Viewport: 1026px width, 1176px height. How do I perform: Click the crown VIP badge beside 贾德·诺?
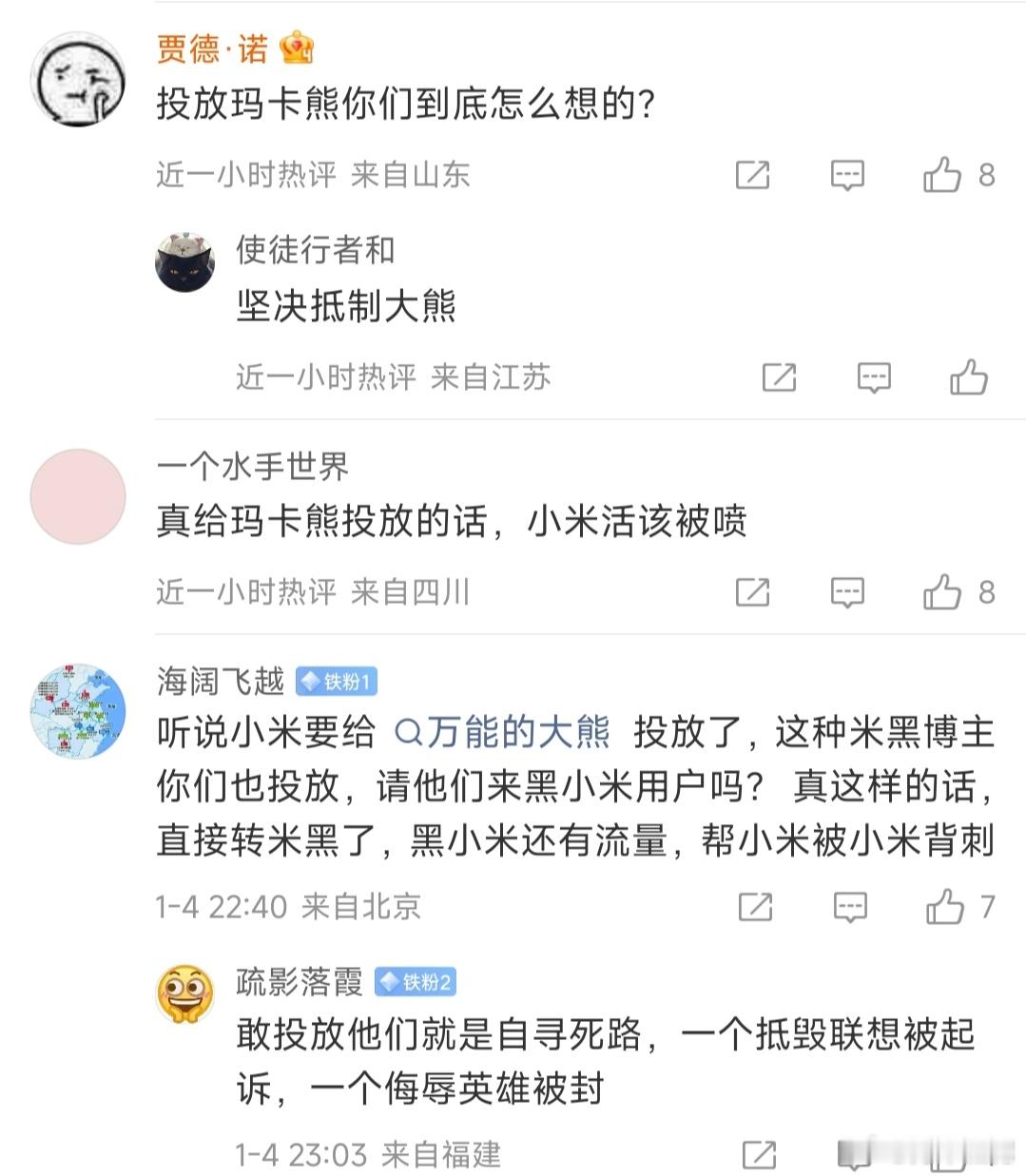[297, 43]
